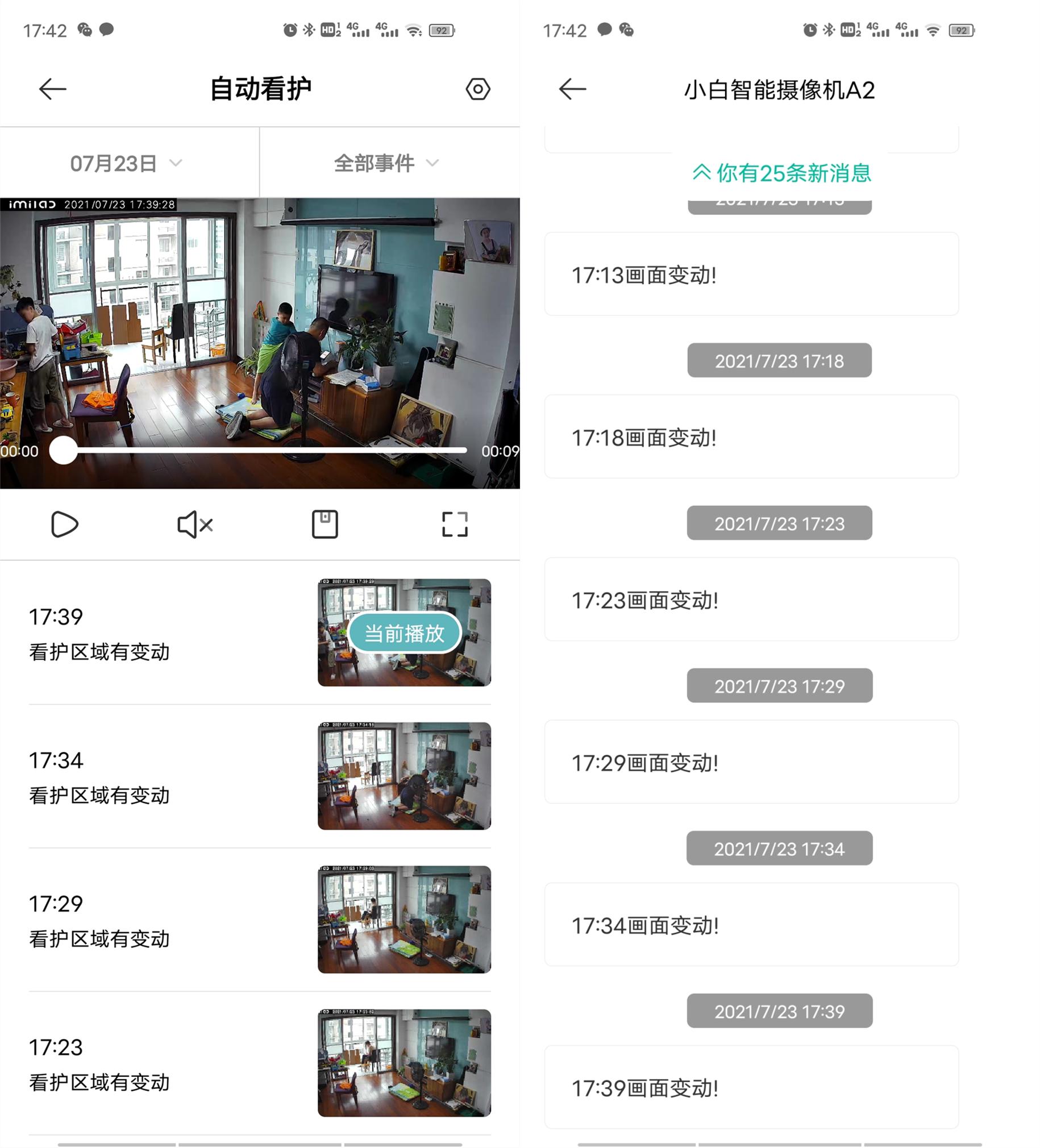This screenshot has height=1148, width=1040.
Task: Open camera settings with the gear icon
Action: point(479,89)
